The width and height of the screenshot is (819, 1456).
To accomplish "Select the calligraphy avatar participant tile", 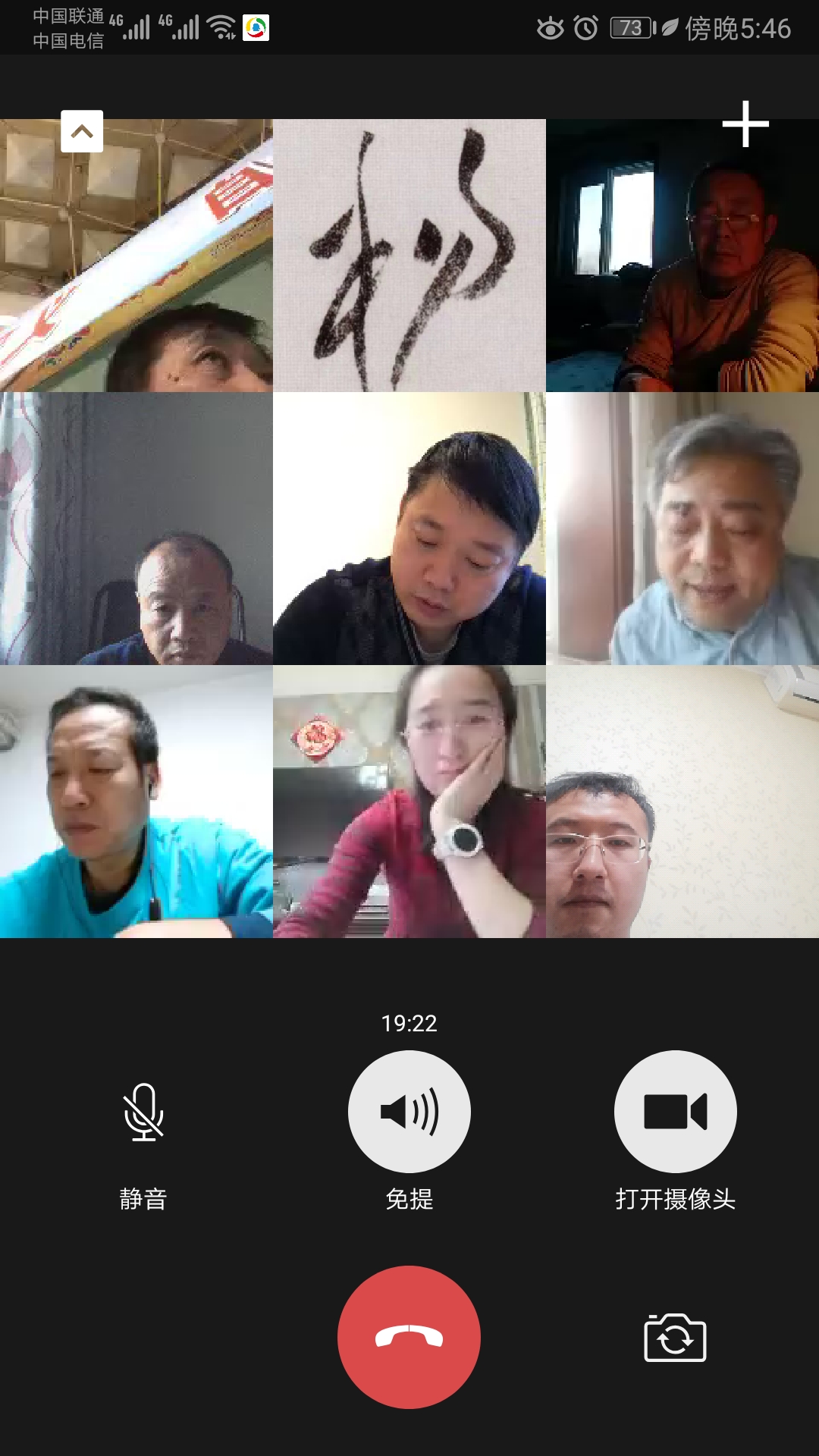I will (x=409, y=256).
